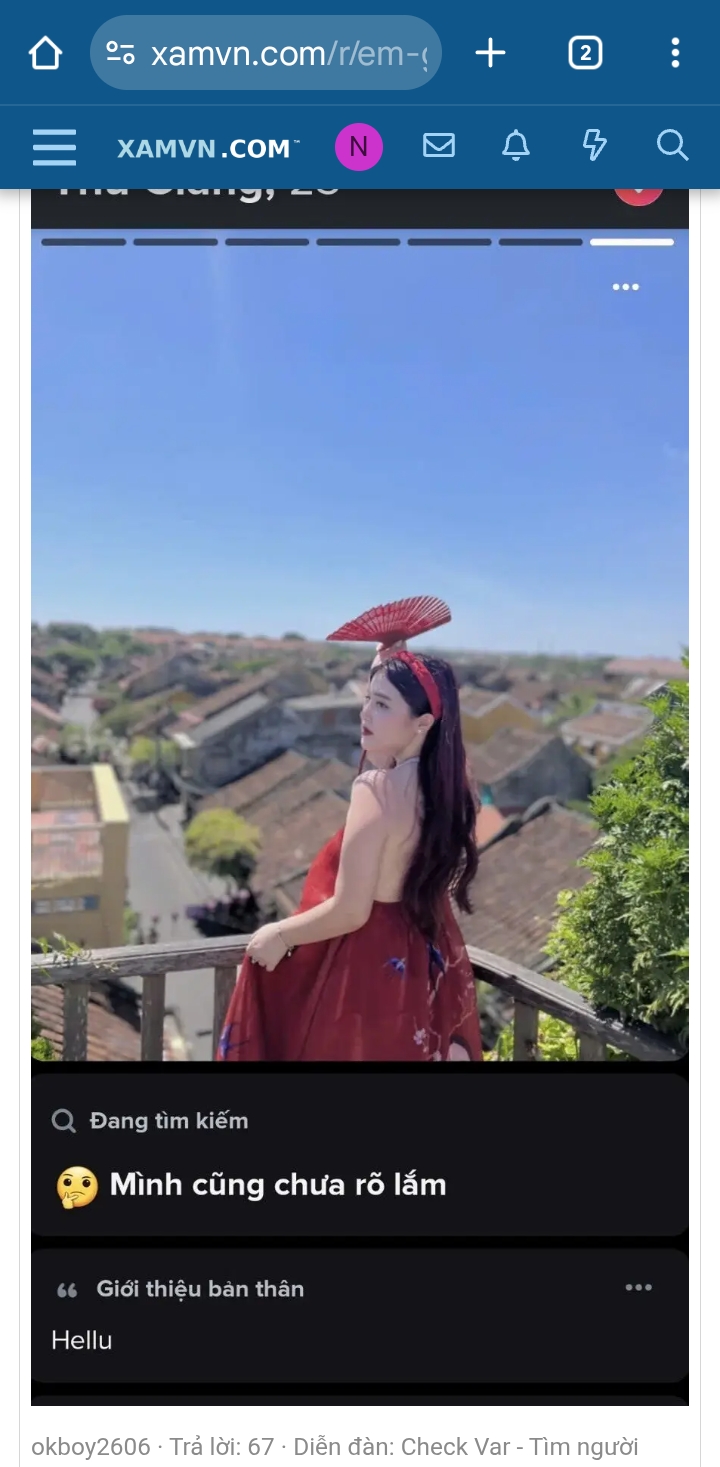
Task: Edit the xamvn.com address bar
Action: [x=288, y=53]
